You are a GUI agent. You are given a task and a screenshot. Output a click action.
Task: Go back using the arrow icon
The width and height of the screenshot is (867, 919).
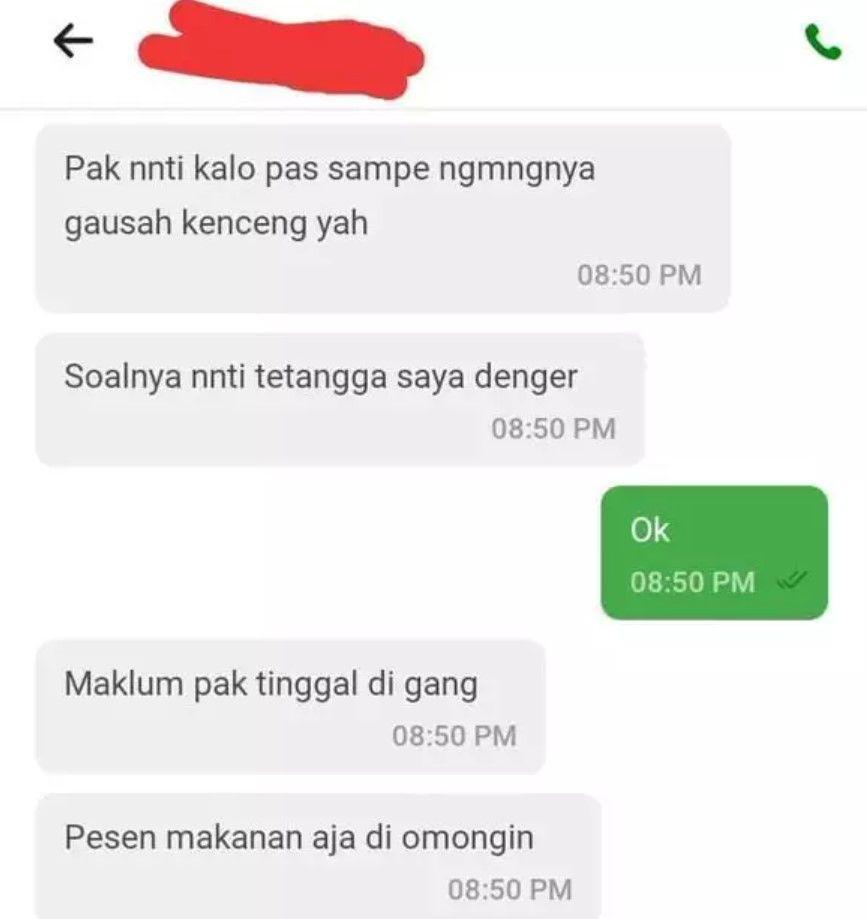73,41
